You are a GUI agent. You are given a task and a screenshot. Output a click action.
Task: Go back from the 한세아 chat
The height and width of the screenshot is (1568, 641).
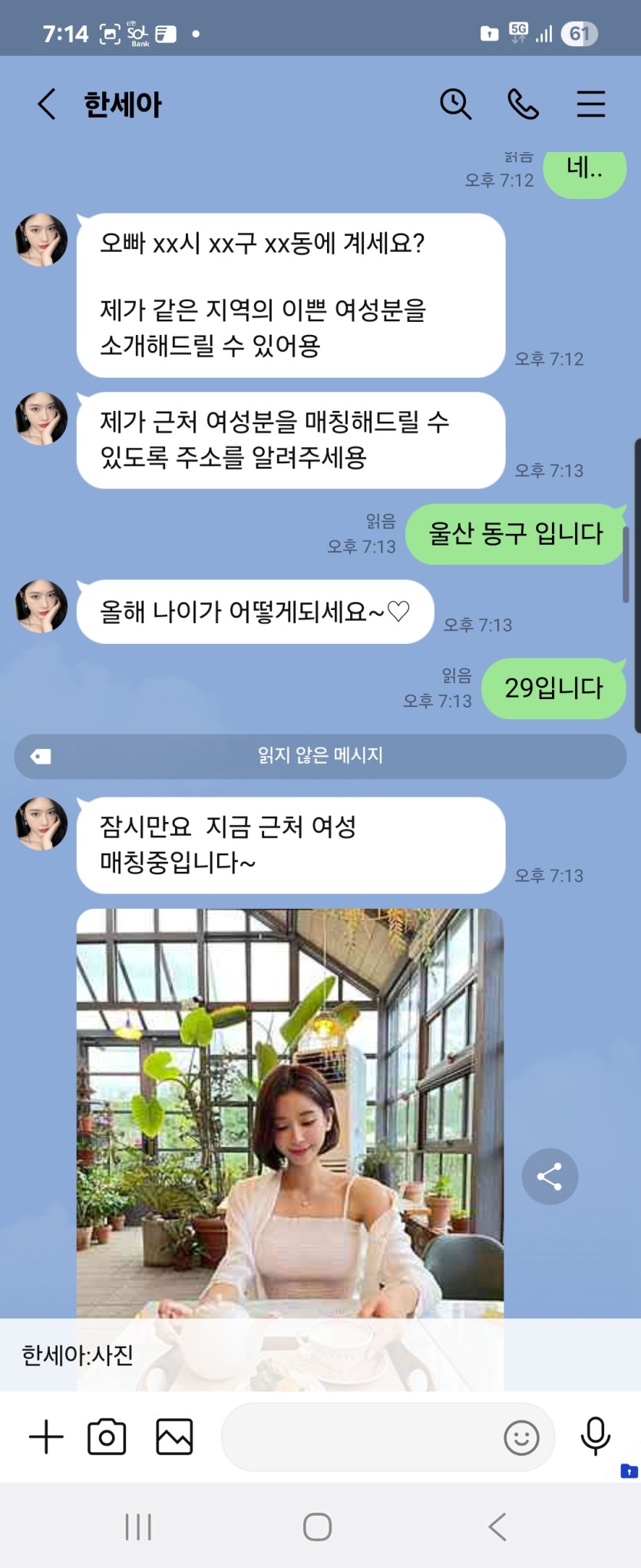[x=47, y=104]
